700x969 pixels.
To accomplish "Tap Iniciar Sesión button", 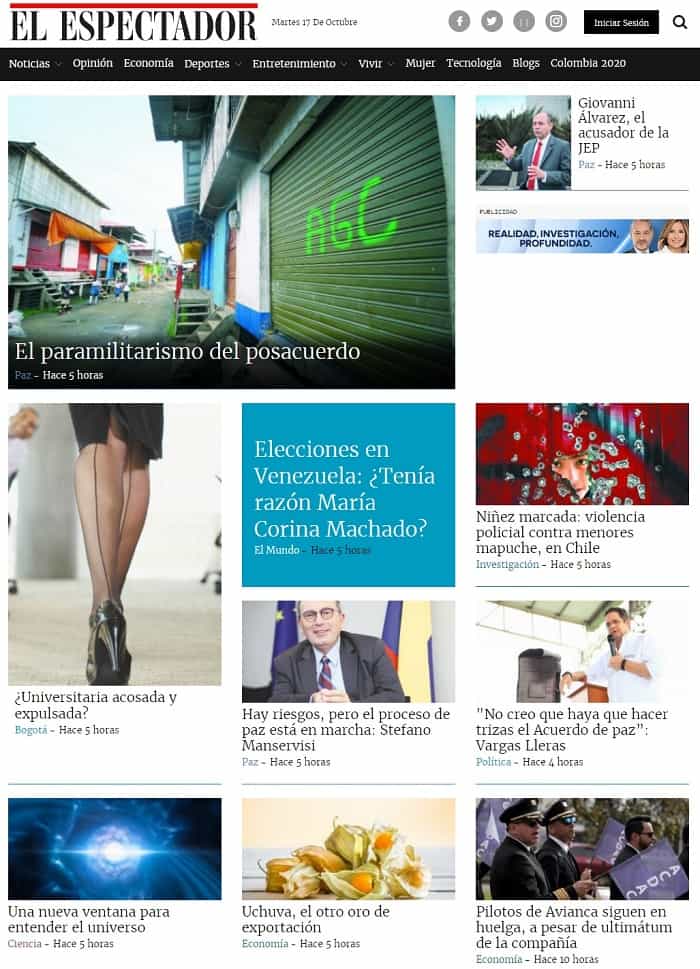I will (x=621, y=22).
